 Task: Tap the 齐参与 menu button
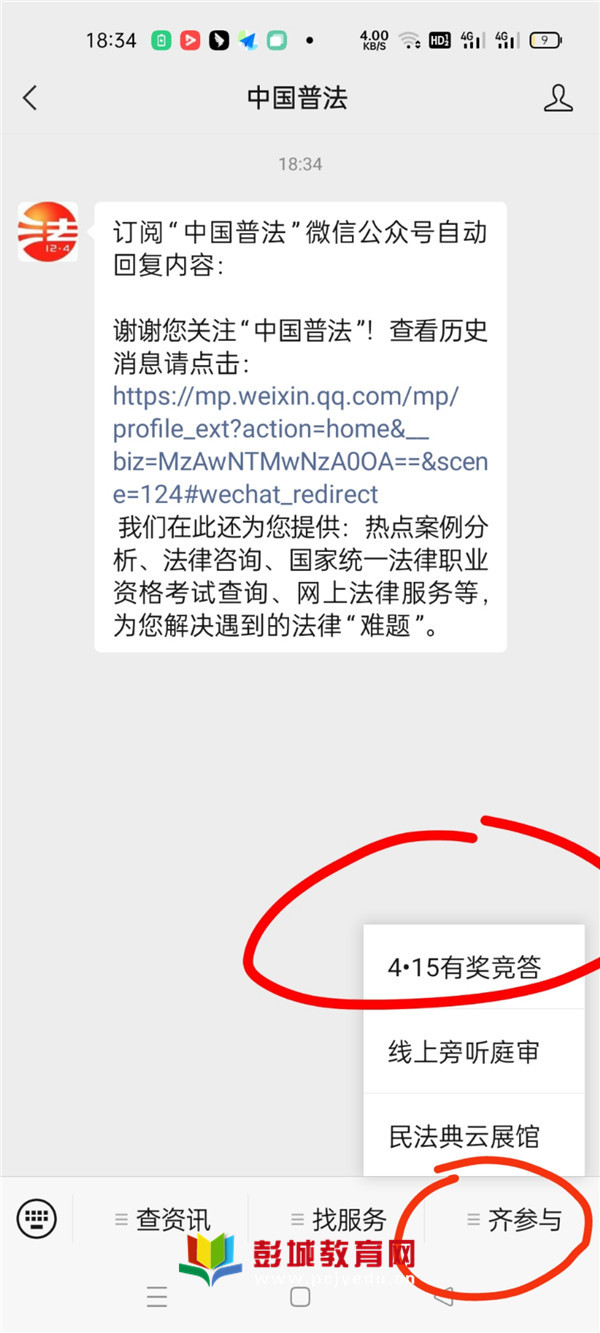click(x=514, y=1219)
